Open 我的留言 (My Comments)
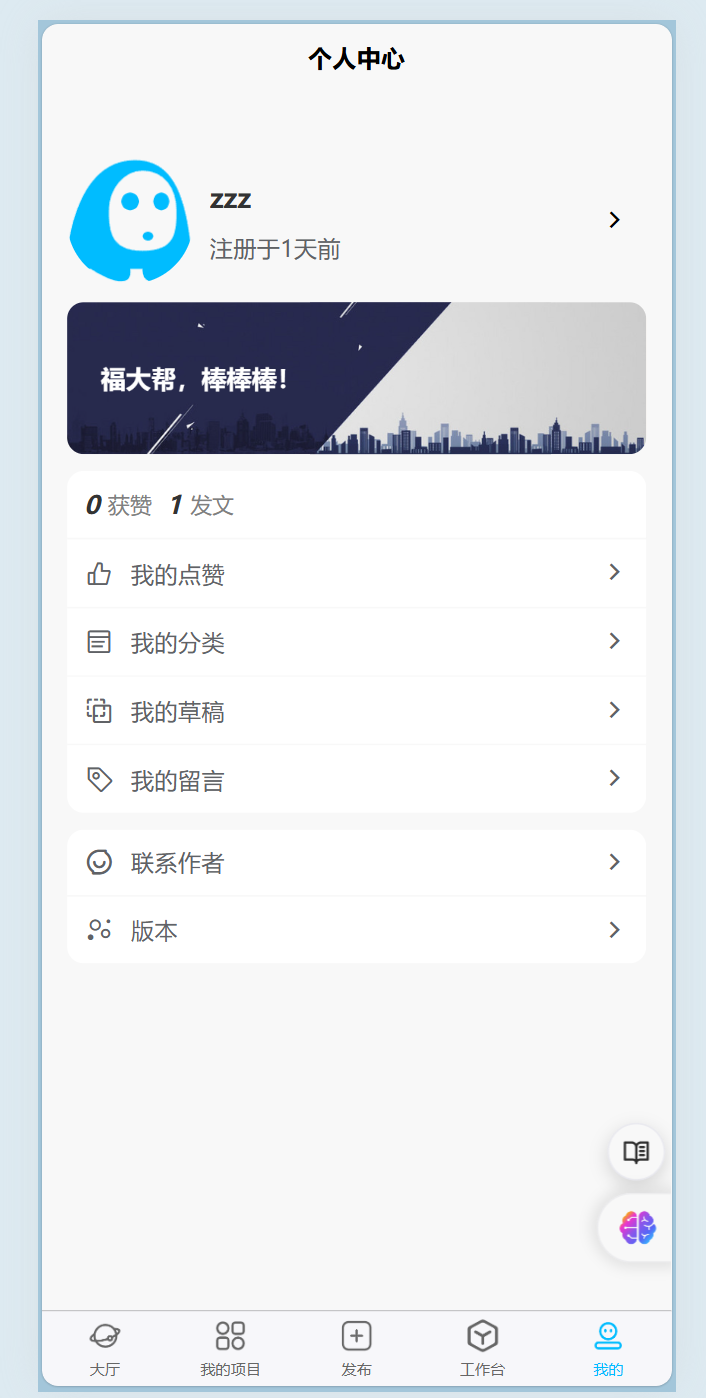 [356, 779]
